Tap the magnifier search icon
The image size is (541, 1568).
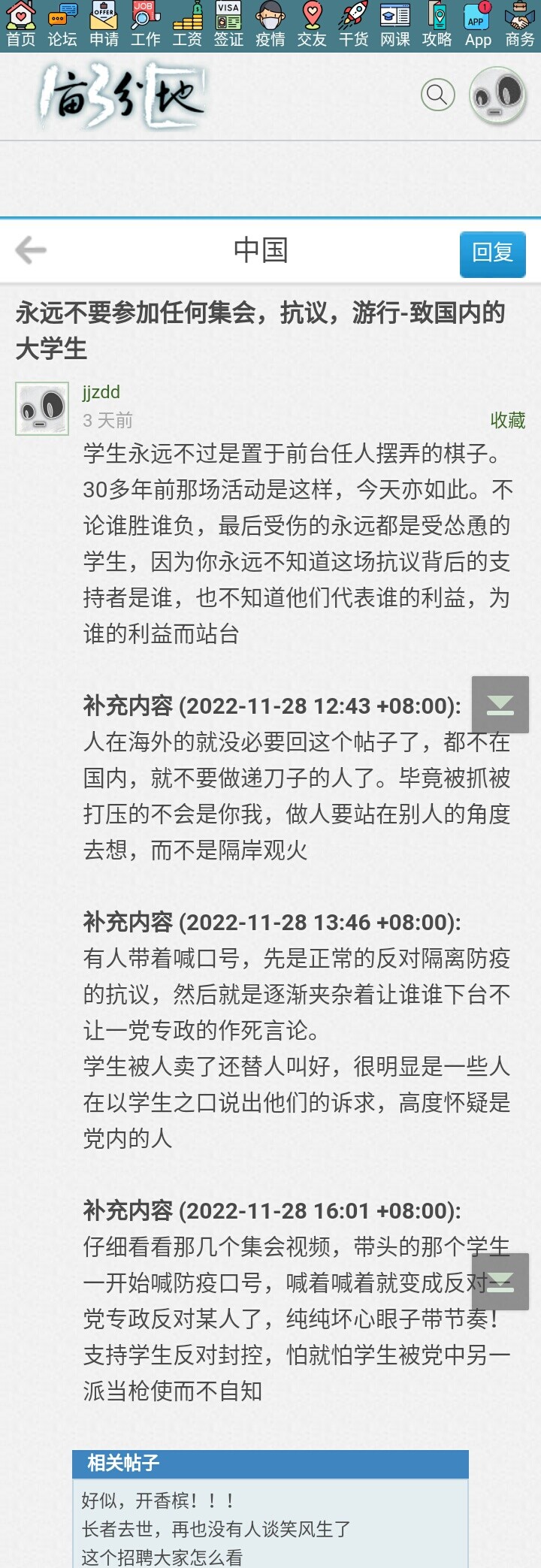[x=437, y=95]
